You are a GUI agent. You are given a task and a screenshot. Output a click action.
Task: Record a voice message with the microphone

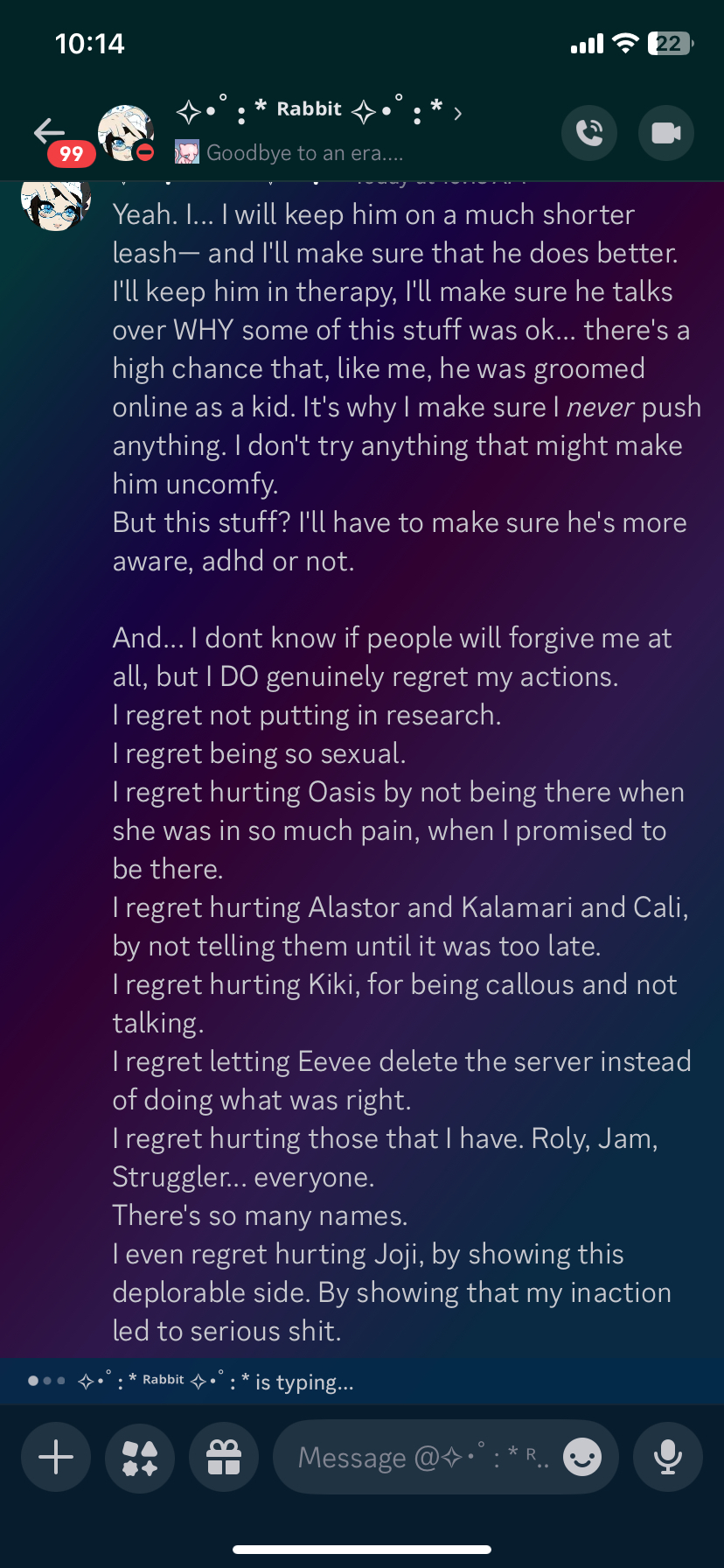[668, 1457]
